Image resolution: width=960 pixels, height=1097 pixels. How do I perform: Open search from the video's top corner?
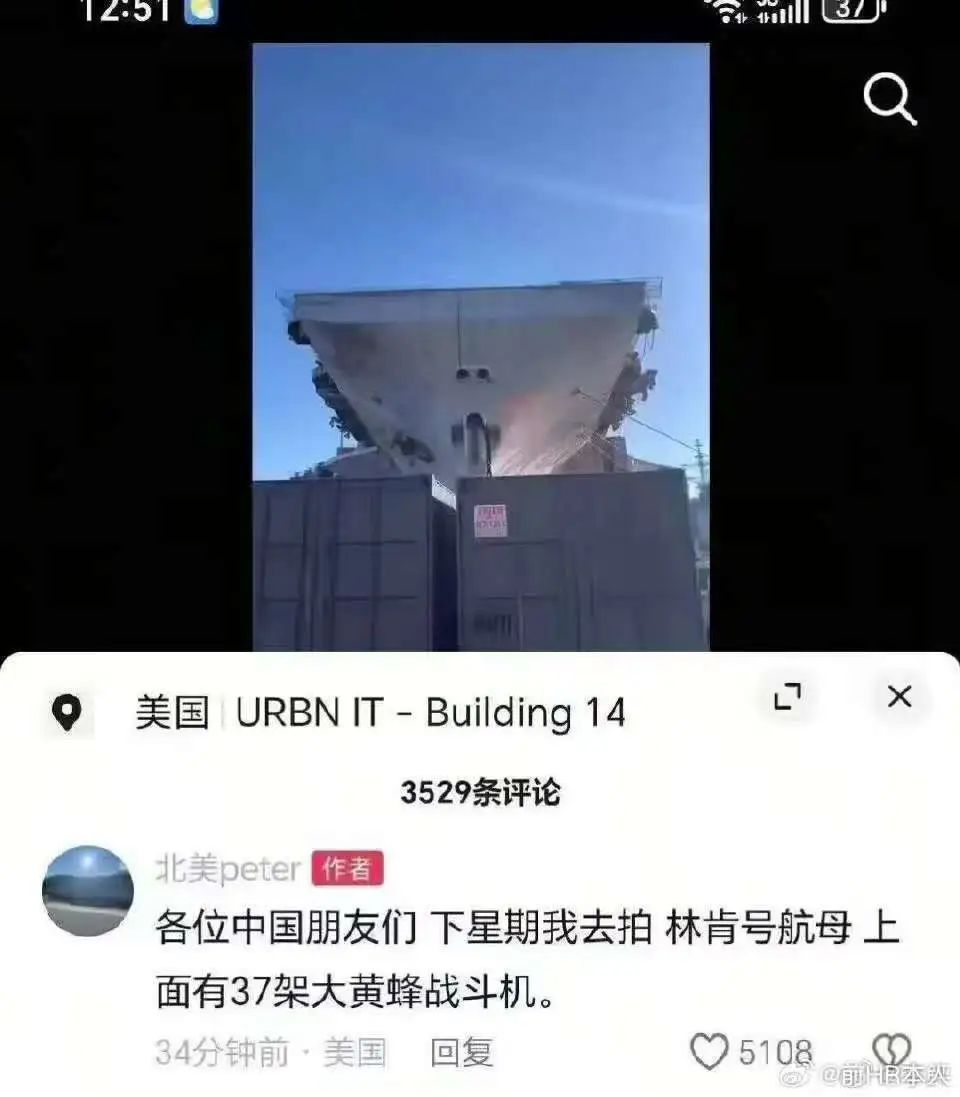889,100
